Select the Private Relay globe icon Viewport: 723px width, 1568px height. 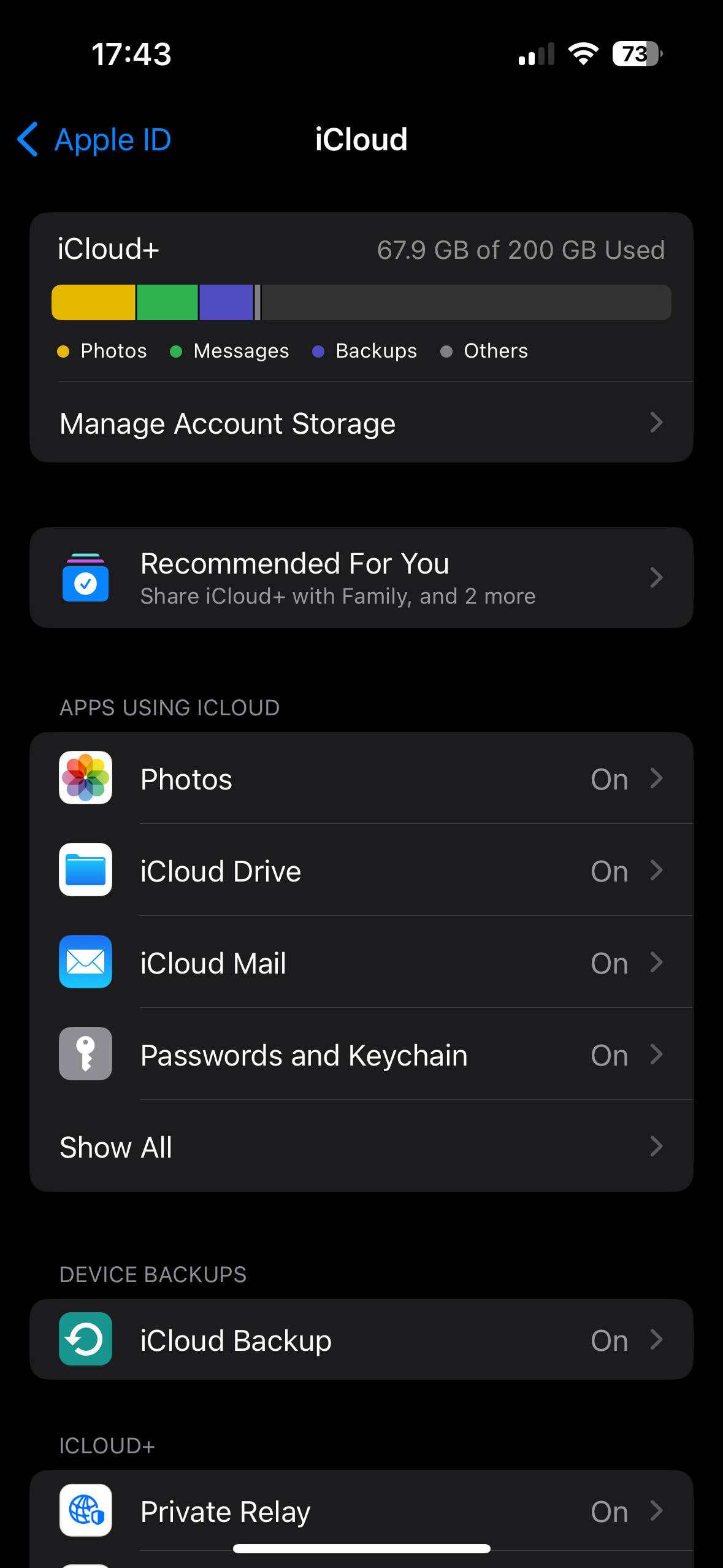85,1511
